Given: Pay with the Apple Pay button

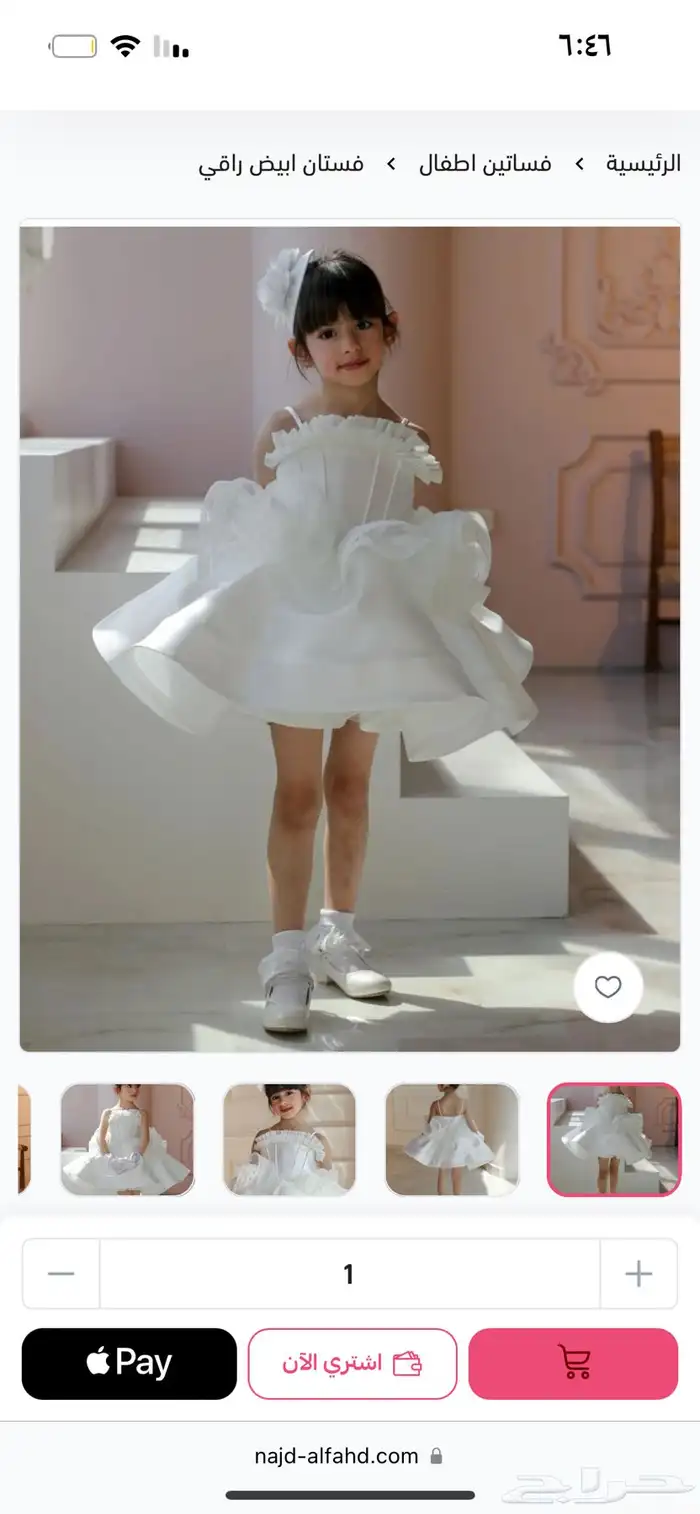Looking at the screenshot, I should coord(129,1363).
